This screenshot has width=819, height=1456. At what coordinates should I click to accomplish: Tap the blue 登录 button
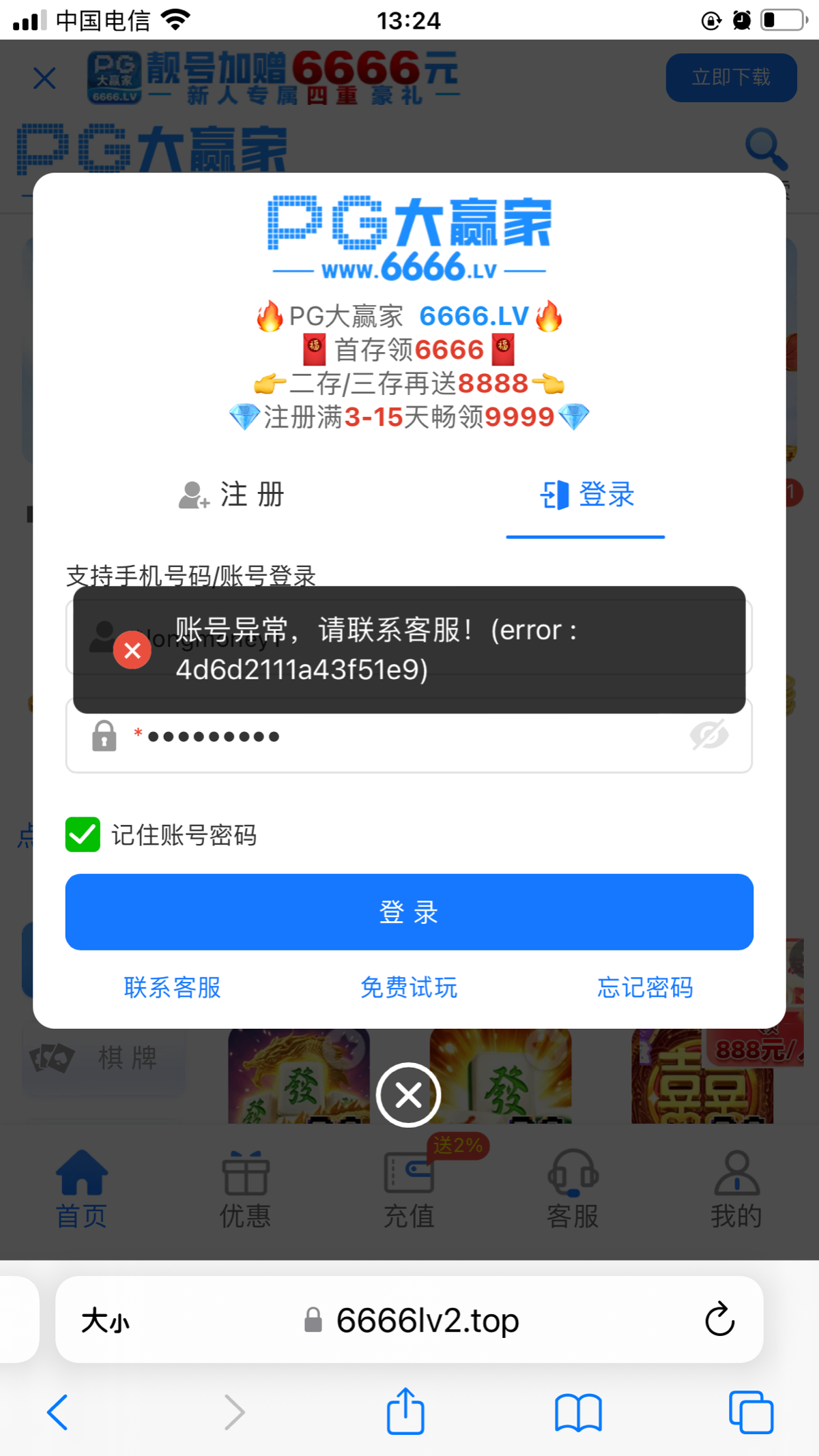pyautogui.click(x=409, y=912)
